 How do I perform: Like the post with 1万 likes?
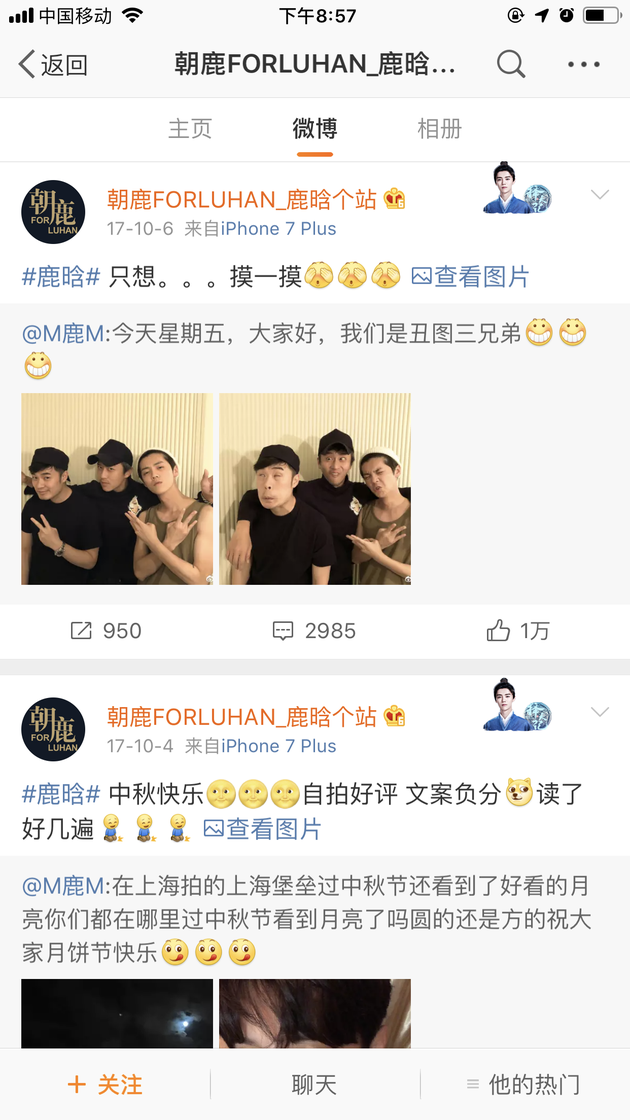[518, 631]
